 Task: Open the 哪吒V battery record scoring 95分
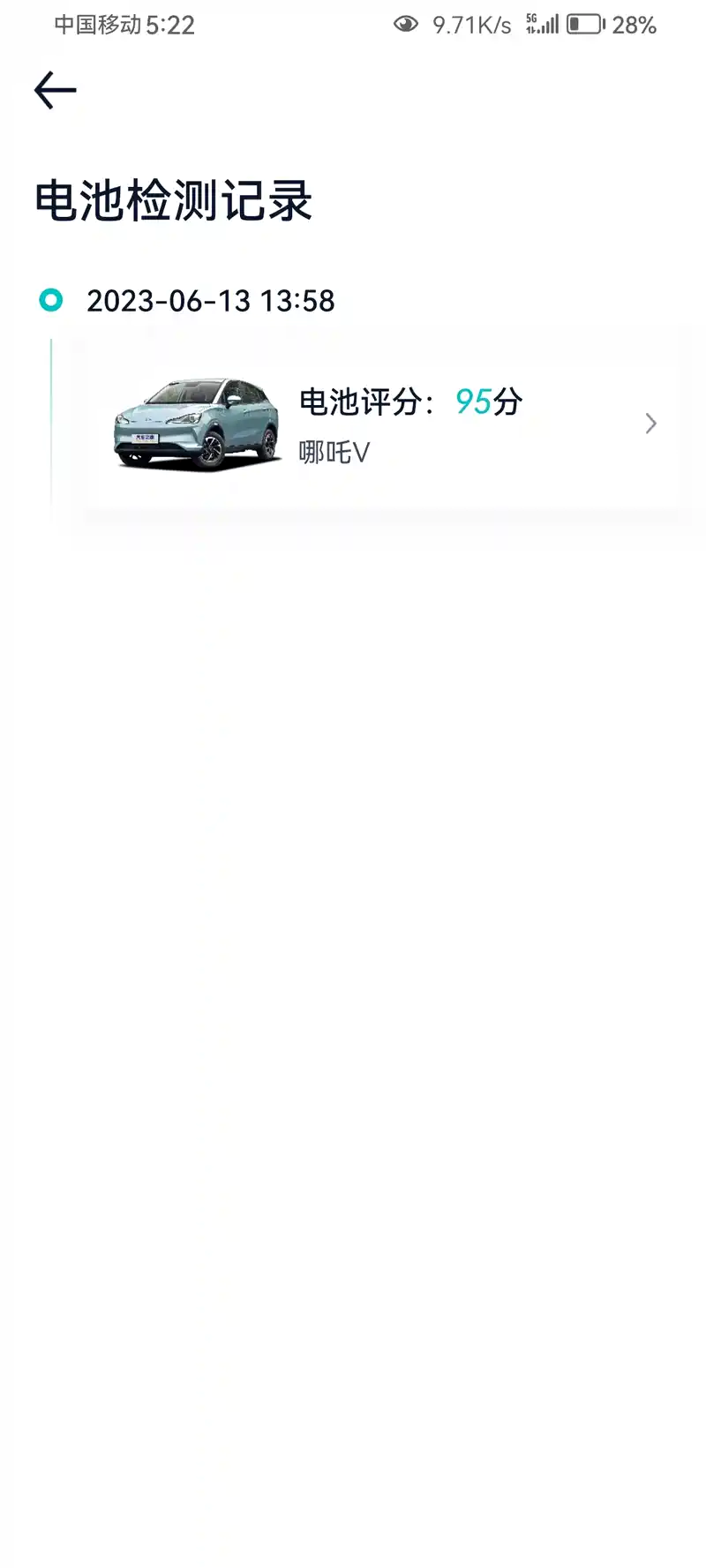(383, 424)
